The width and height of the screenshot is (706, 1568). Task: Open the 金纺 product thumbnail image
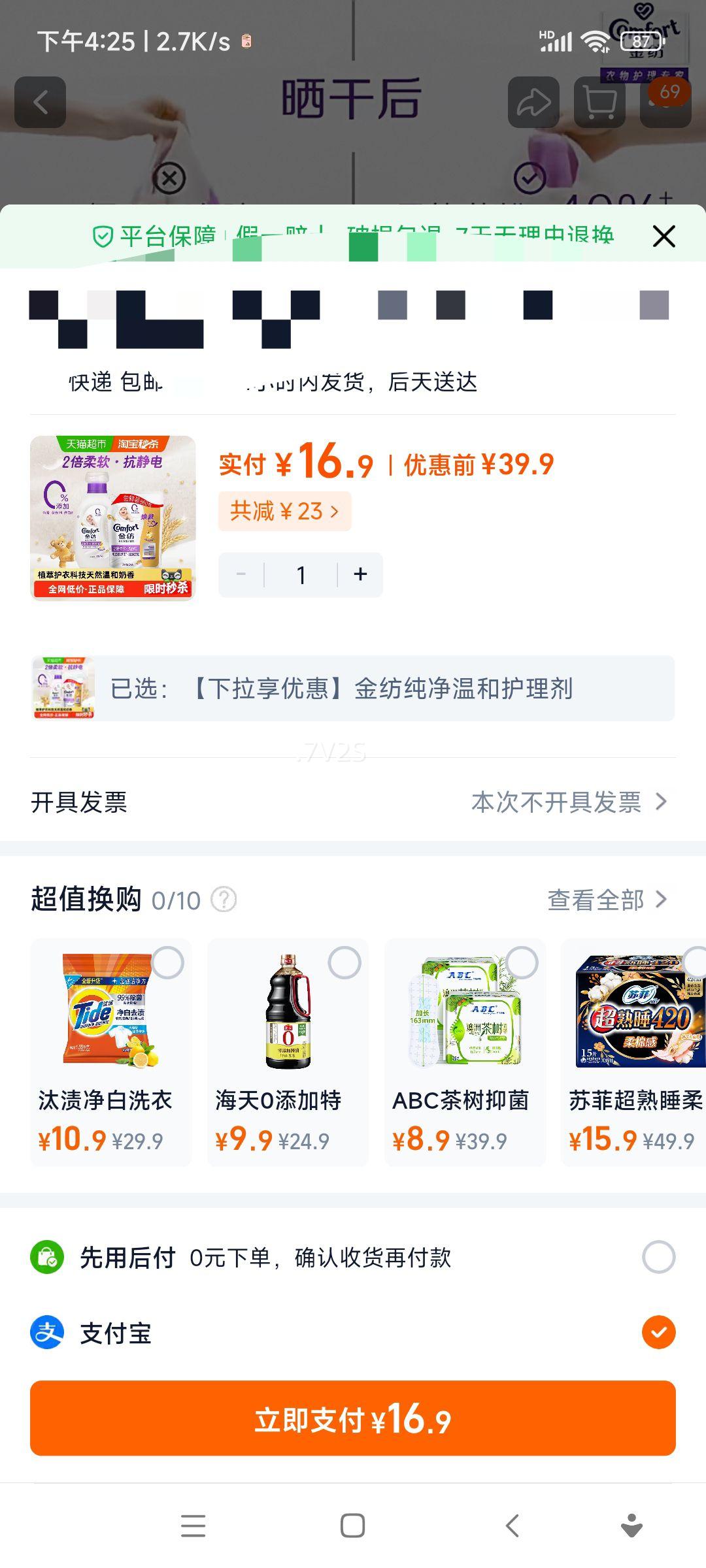[x=114, y=518]
